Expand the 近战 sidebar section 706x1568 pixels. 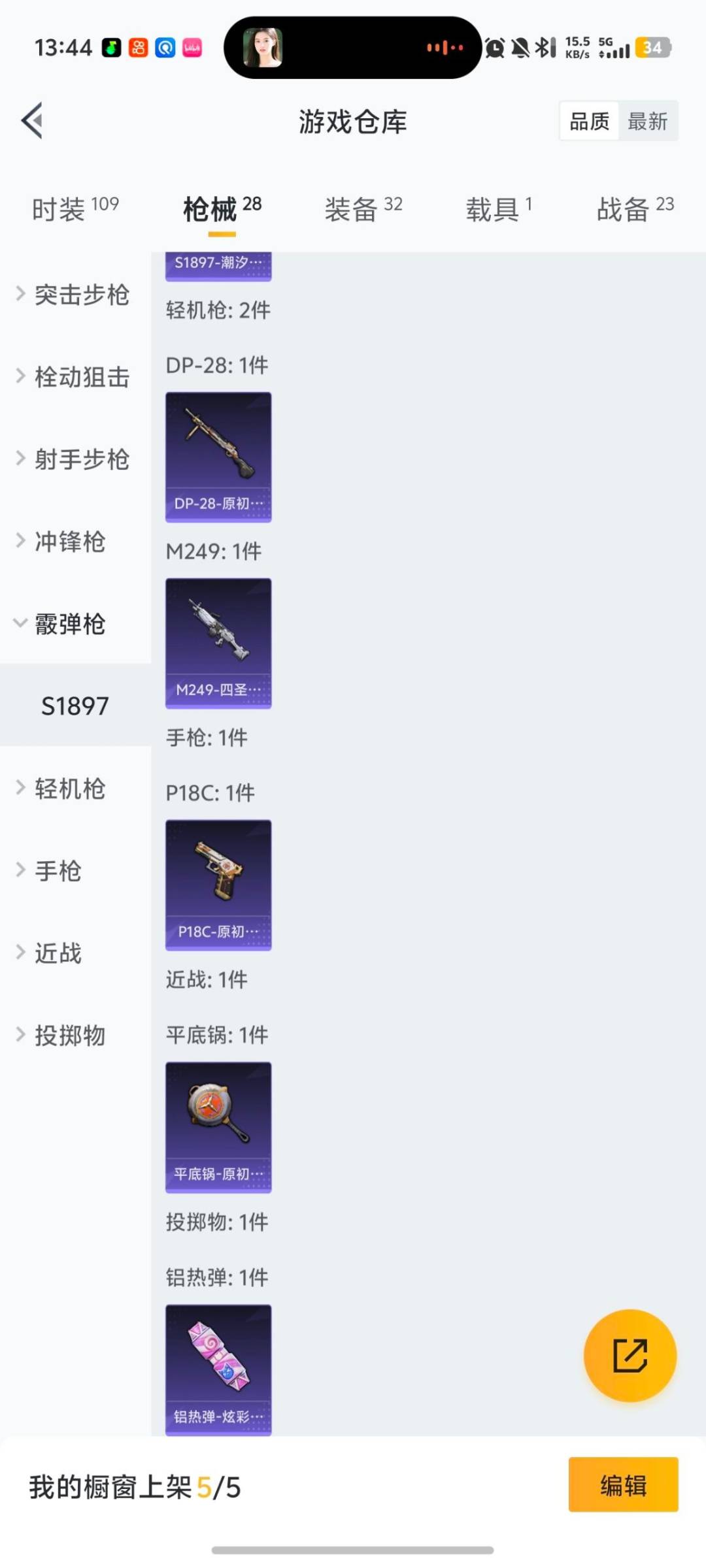coord(58,953)
